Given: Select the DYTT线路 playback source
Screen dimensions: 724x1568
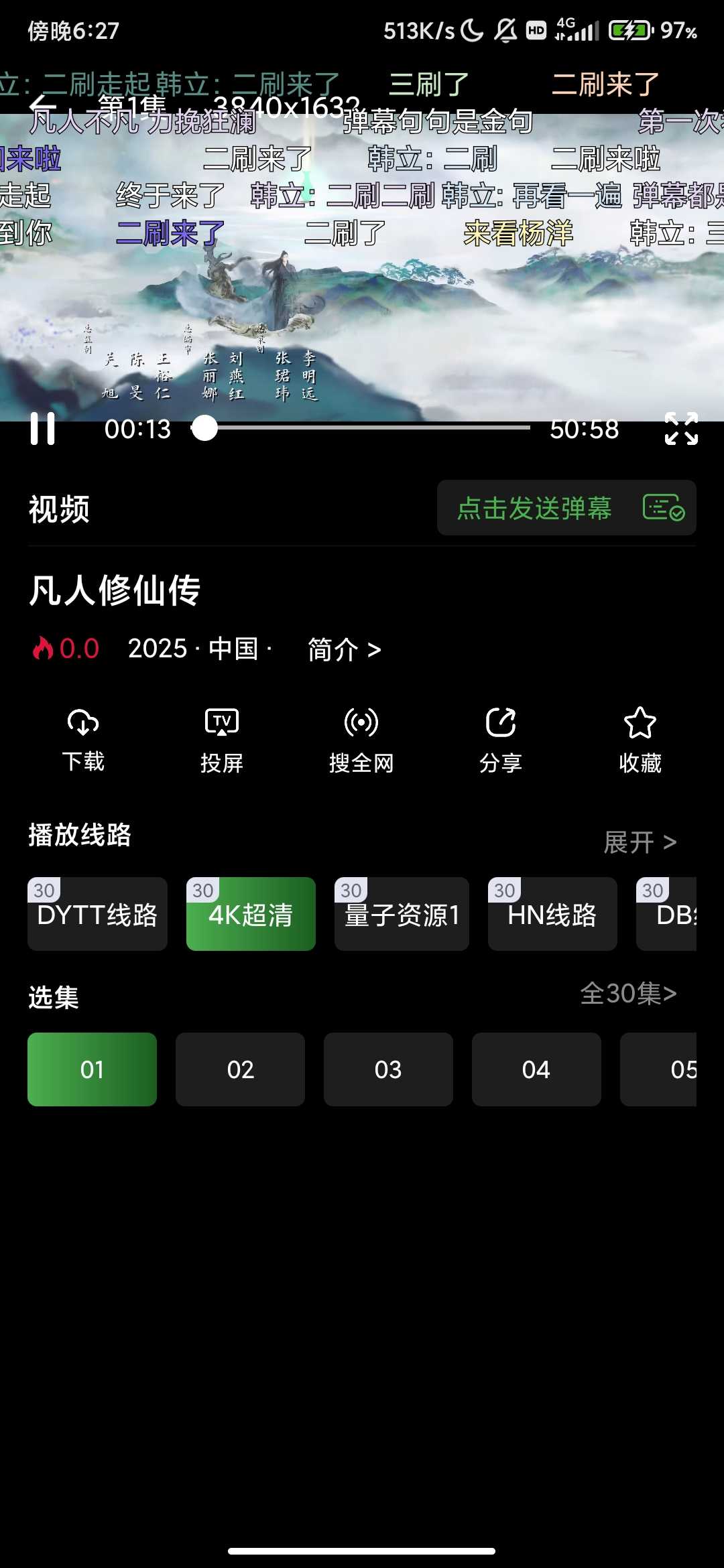Looking at the screenshot, I should pos(97,915).
